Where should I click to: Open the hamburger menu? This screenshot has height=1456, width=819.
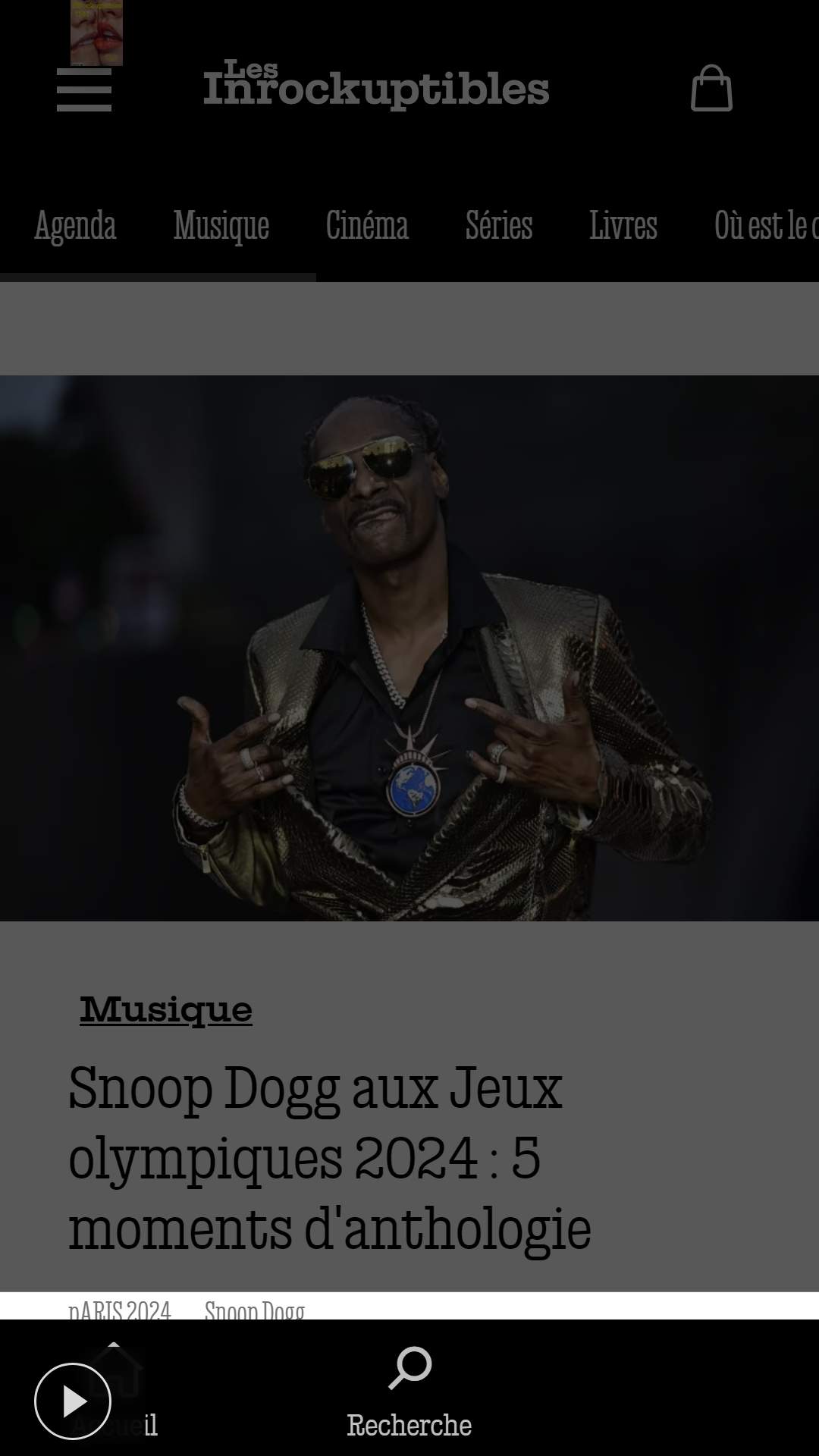pyautogui.click(x=84, y=89)
